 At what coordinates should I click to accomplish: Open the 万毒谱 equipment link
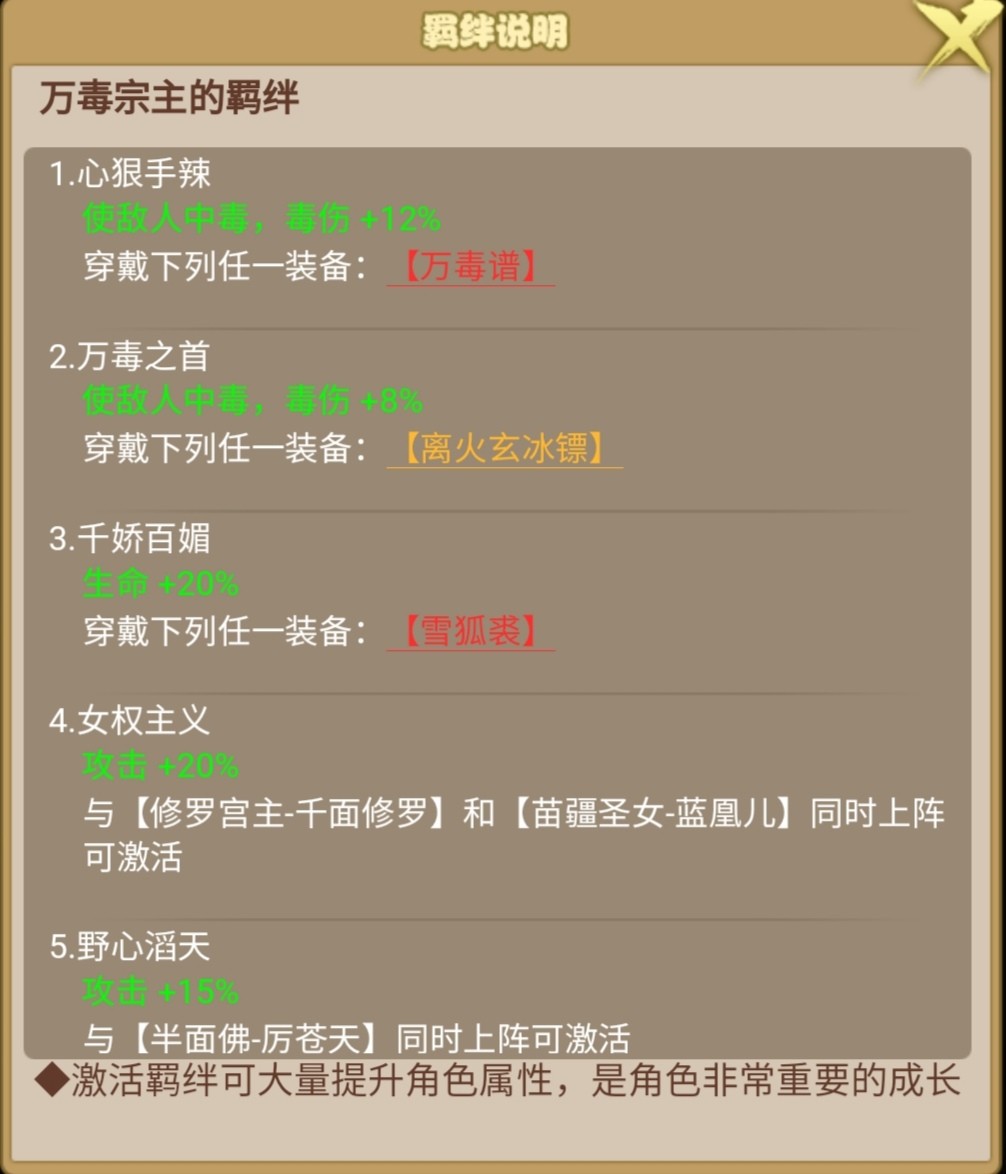470,267
